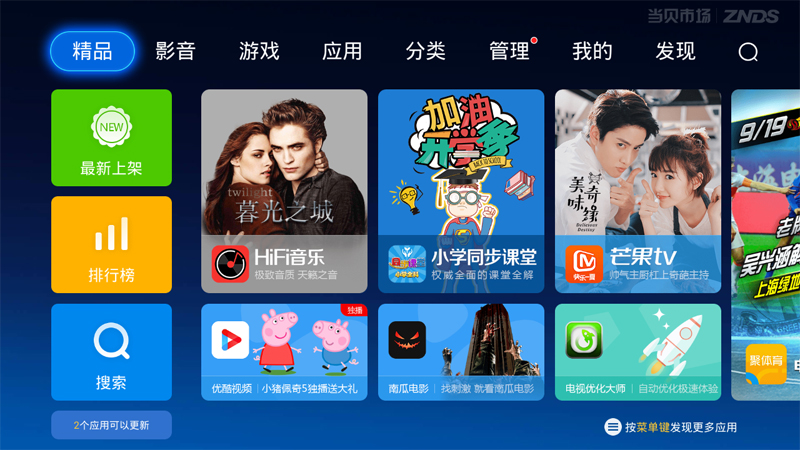Switch to the 影音 tab

(x=175, y=51)
